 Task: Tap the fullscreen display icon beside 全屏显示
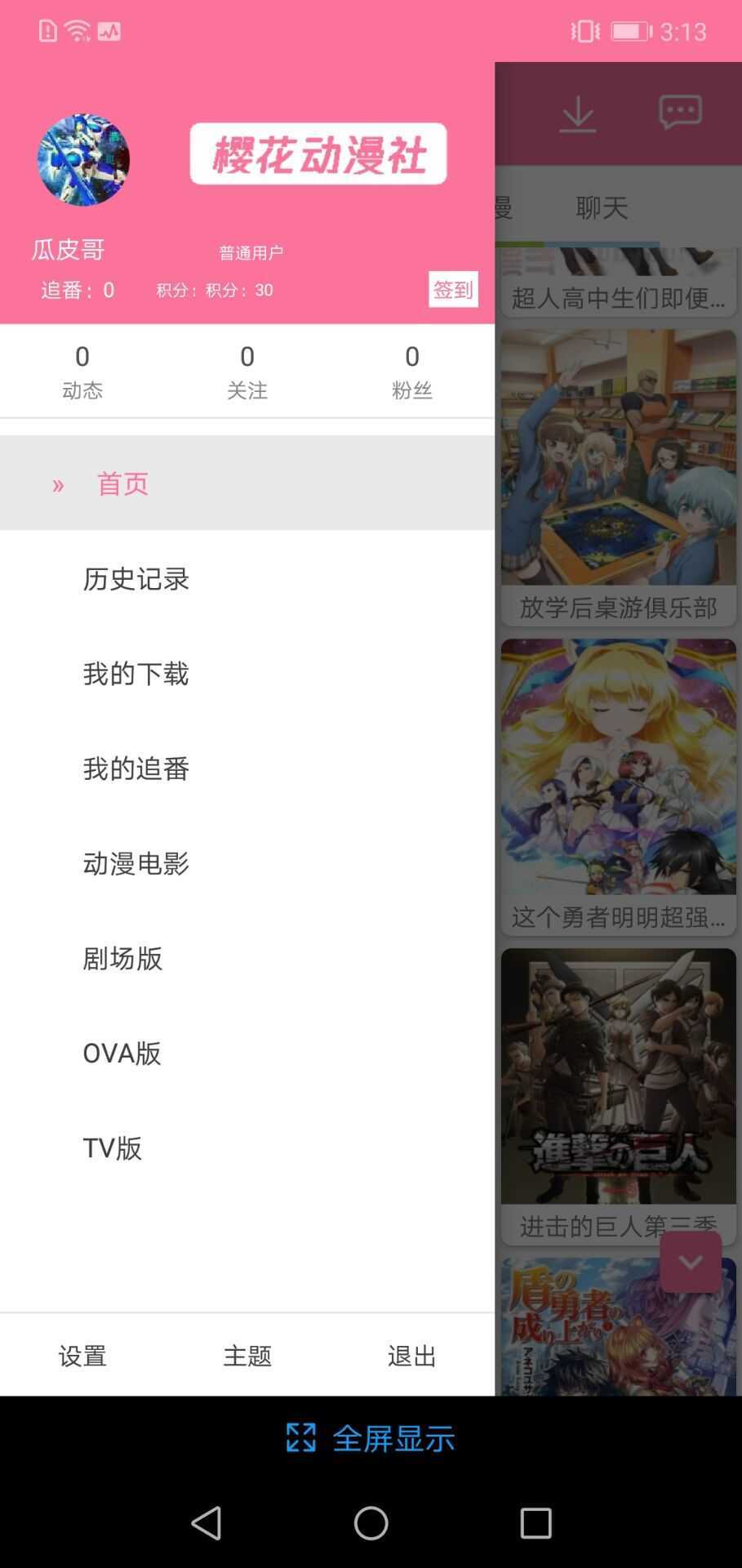pos(301,1439)
